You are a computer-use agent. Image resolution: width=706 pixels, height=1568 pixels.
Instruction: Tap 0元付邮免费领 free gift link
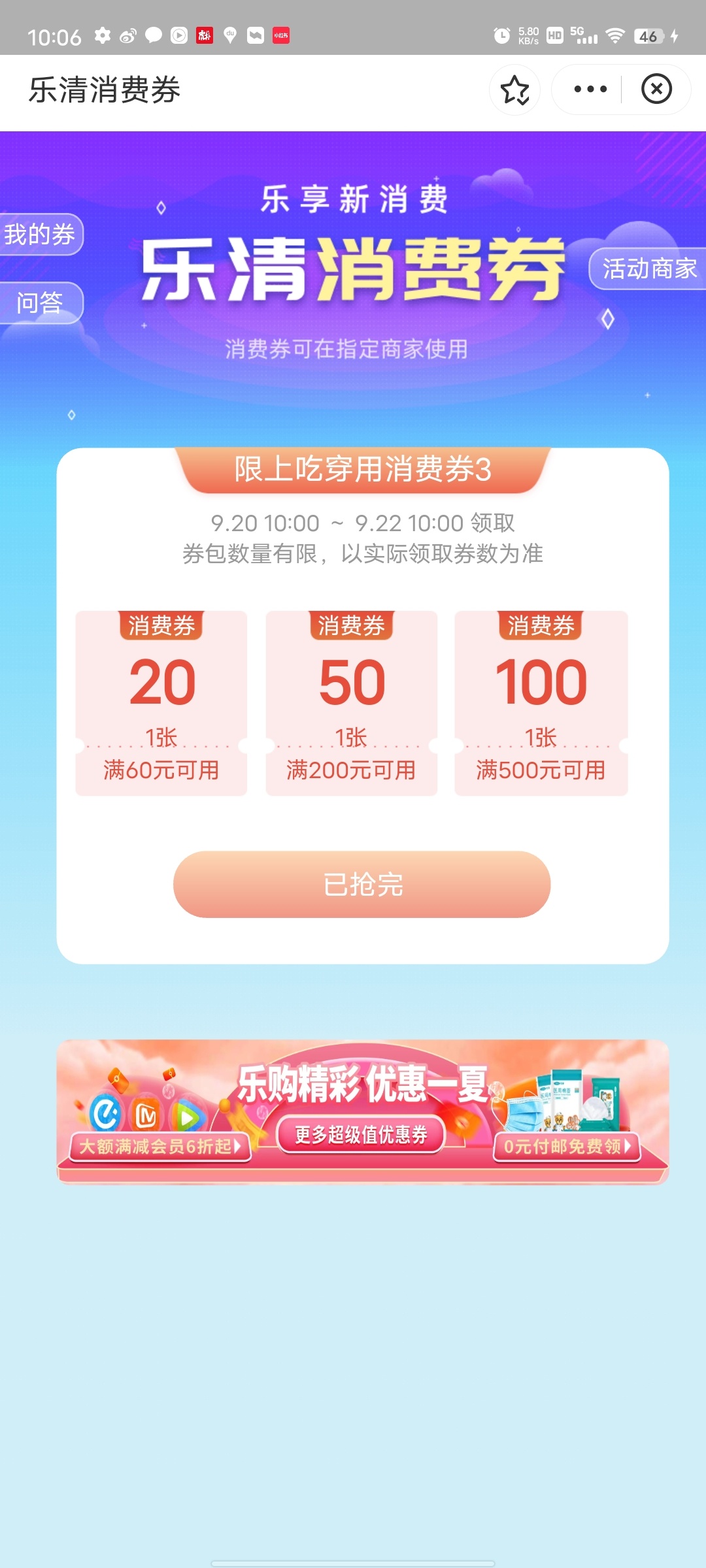567,1147
